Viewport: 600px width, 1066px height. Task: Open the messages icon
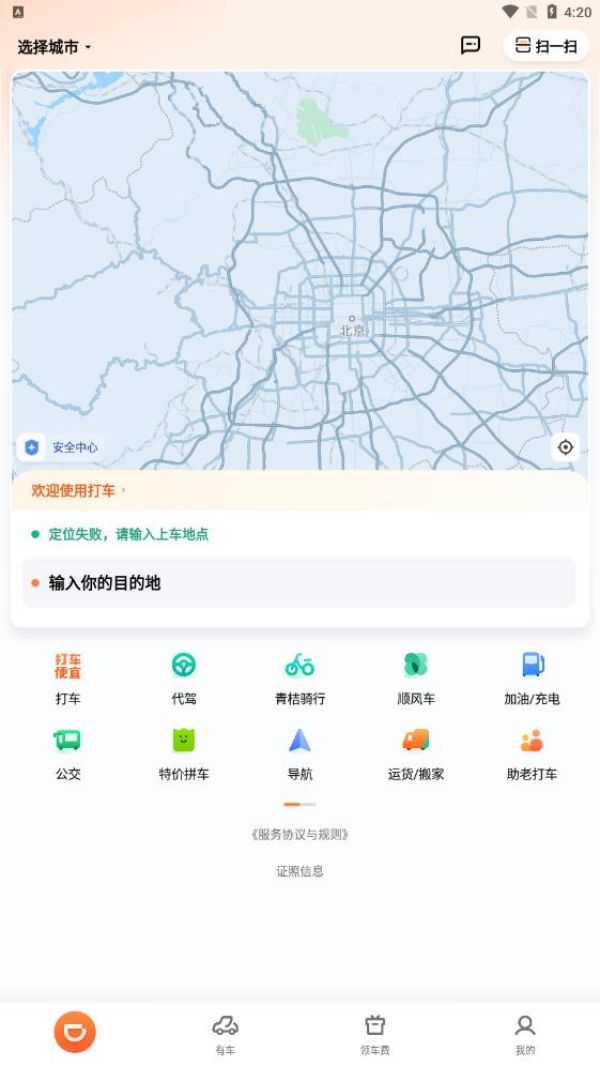click(470, 45)
